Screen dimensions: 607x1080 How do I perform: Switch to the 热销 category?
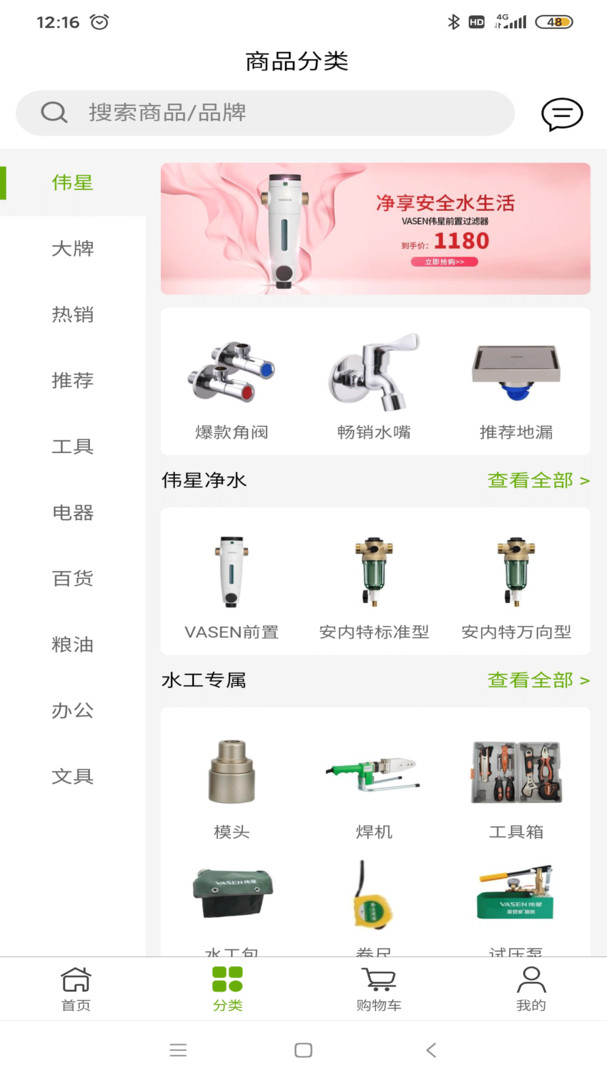click(72, 314)
